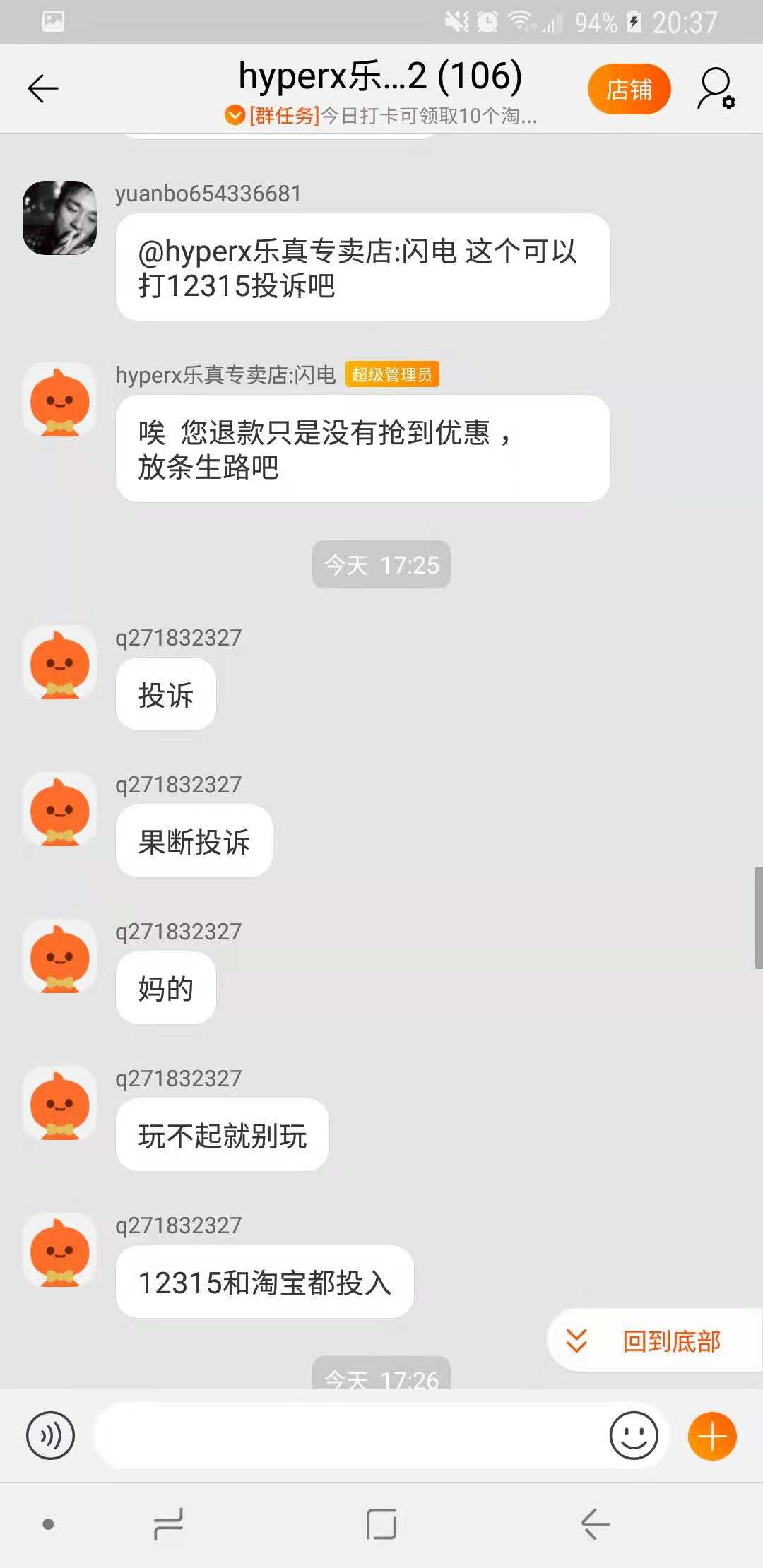Open the plus attachments menu

(712, 1435)
